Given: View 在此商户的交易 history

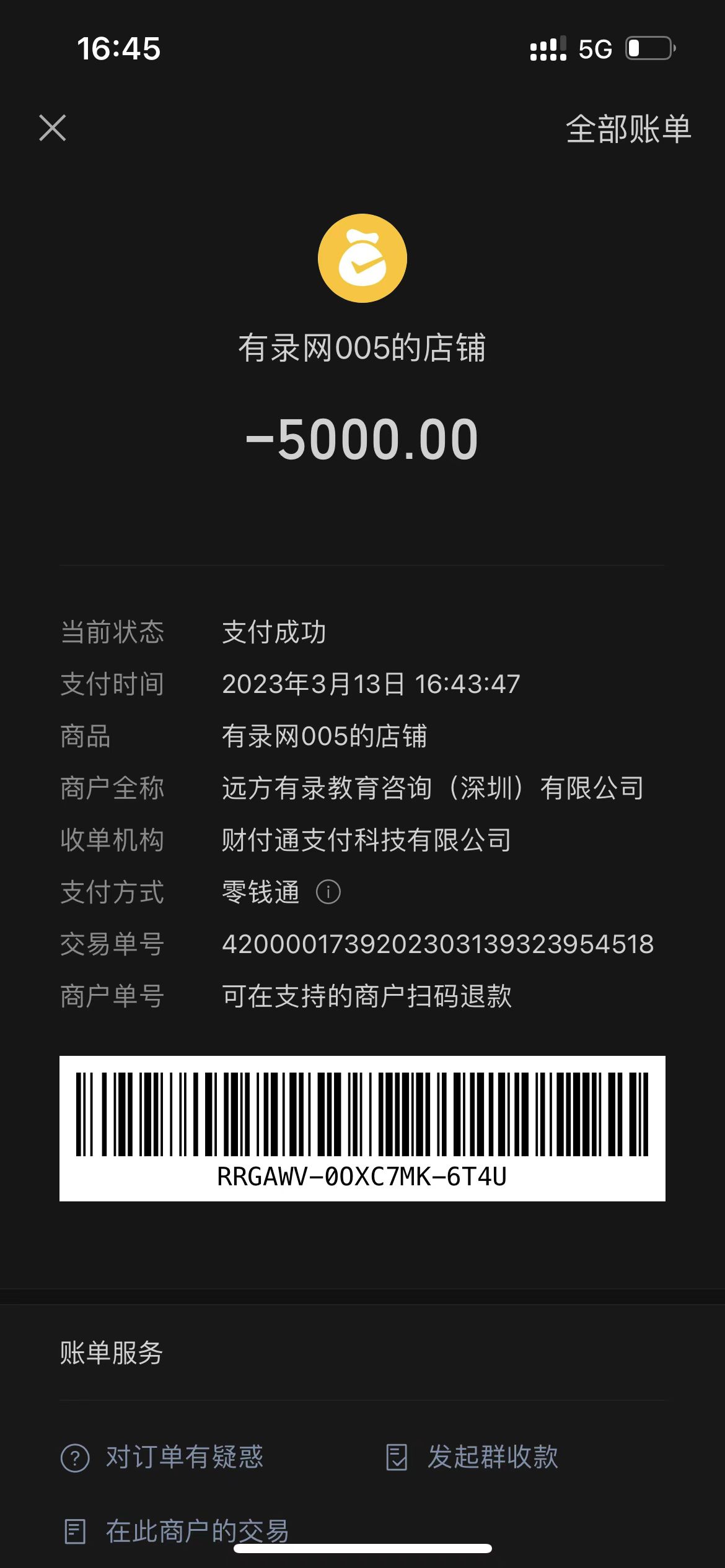Looking at the screenshot, I should click(x=177, y=1531).
